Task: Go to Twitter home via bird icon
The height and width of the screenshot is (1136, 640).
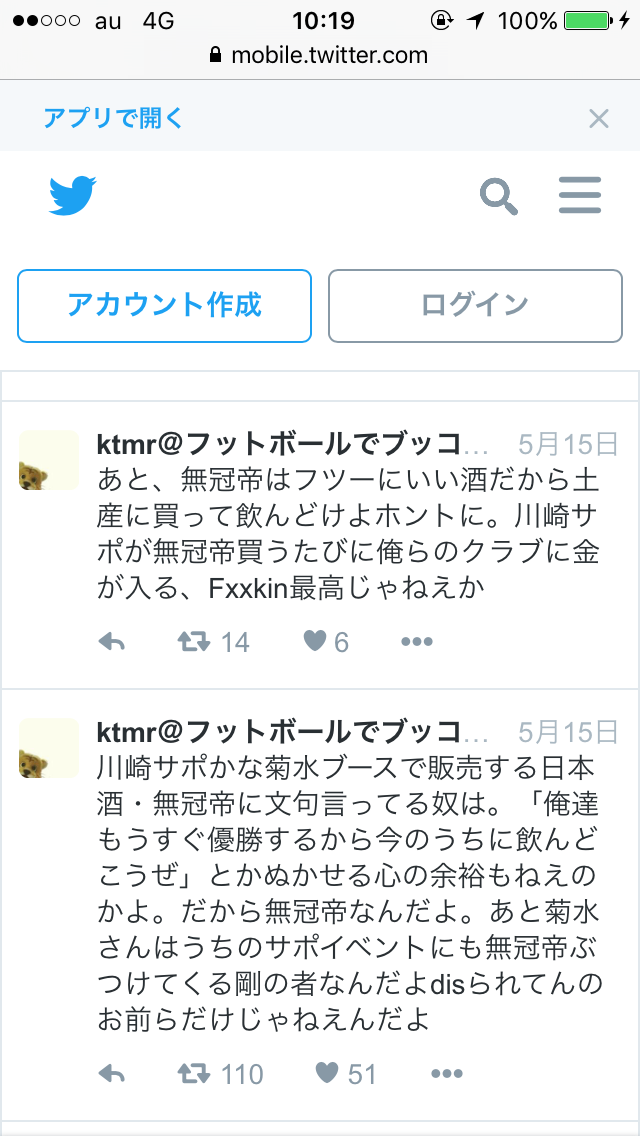Action: tap(73, 196)
